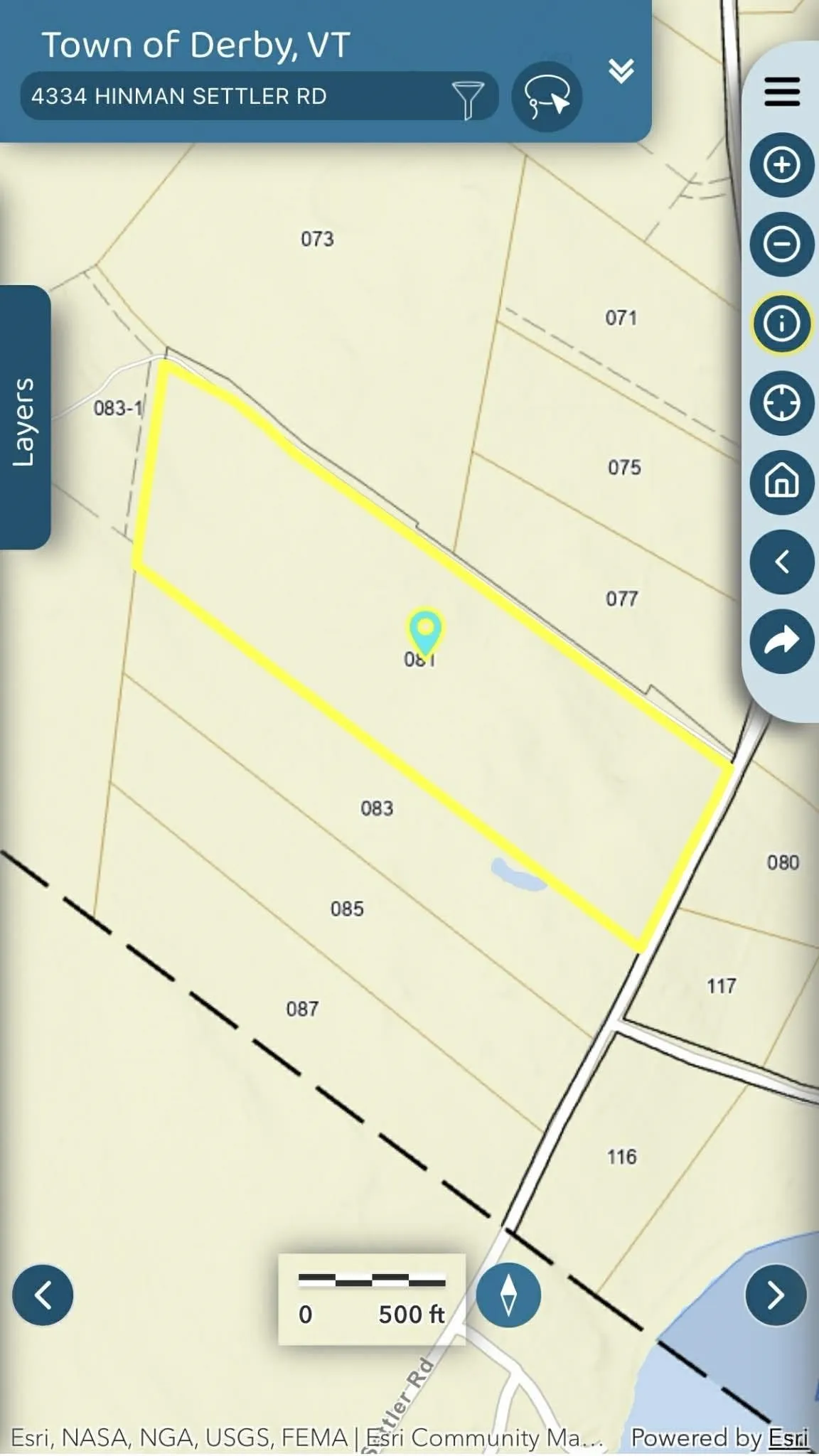Share the current map view
The height and width of the screenshot is (1456, 819).
(x=781, y=641)
